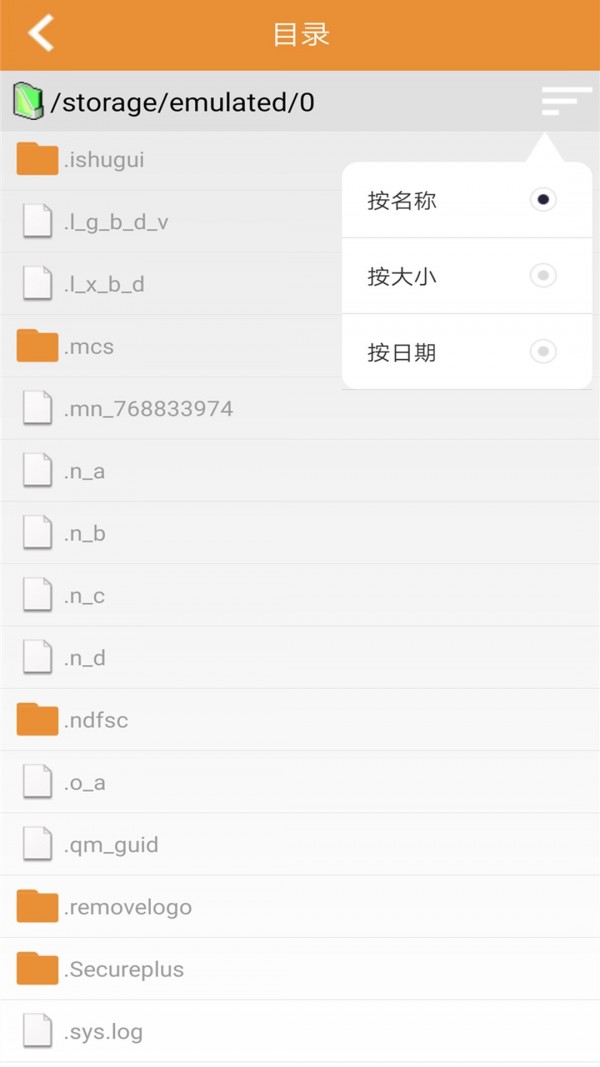Open the .ndfsc folder
The width and height of the screenshot is (600, 1067).
click(96, 720)
